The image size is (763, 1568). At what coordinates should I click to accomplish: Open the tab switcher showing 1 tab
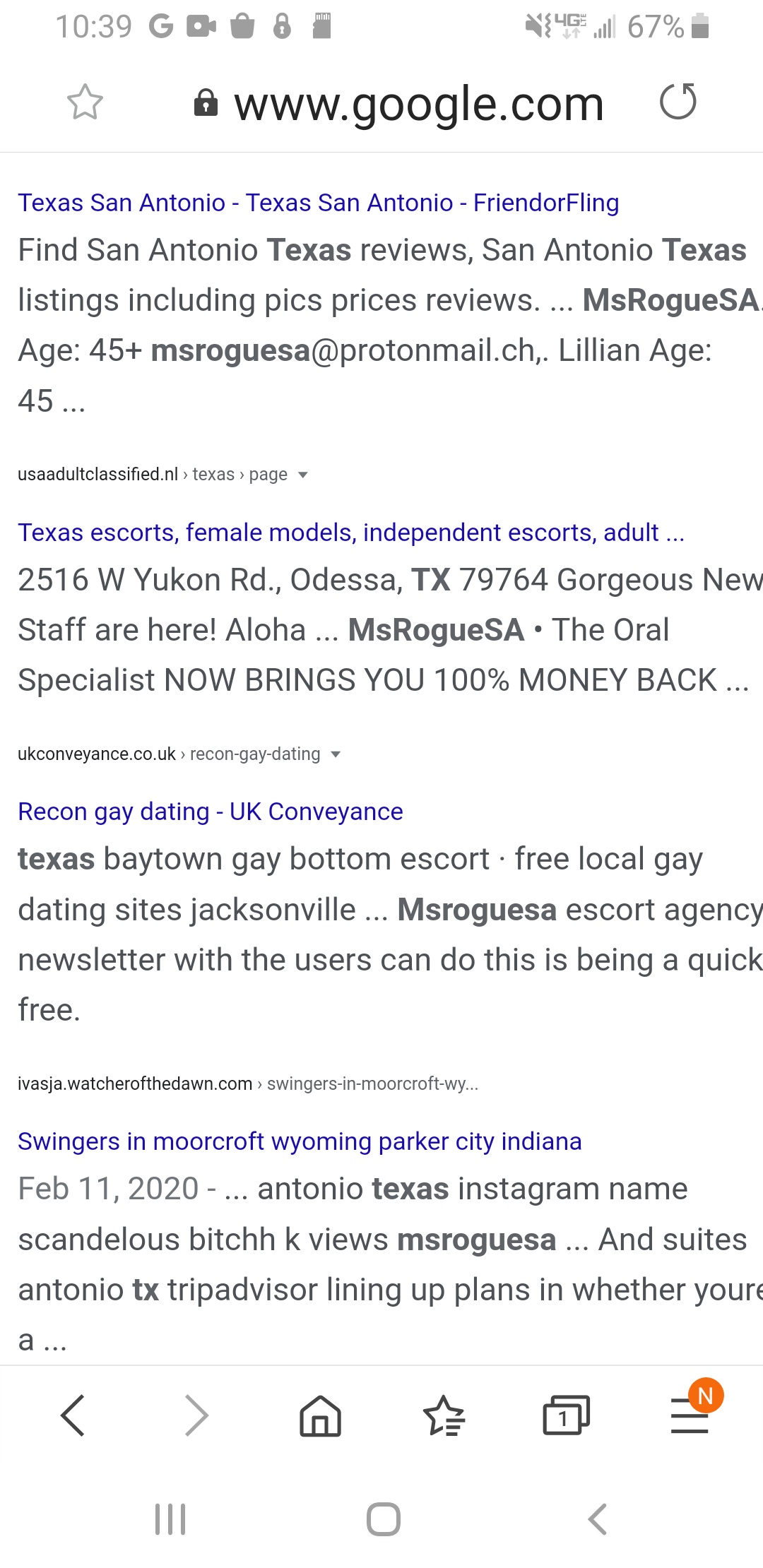(x=566, y=1415)
